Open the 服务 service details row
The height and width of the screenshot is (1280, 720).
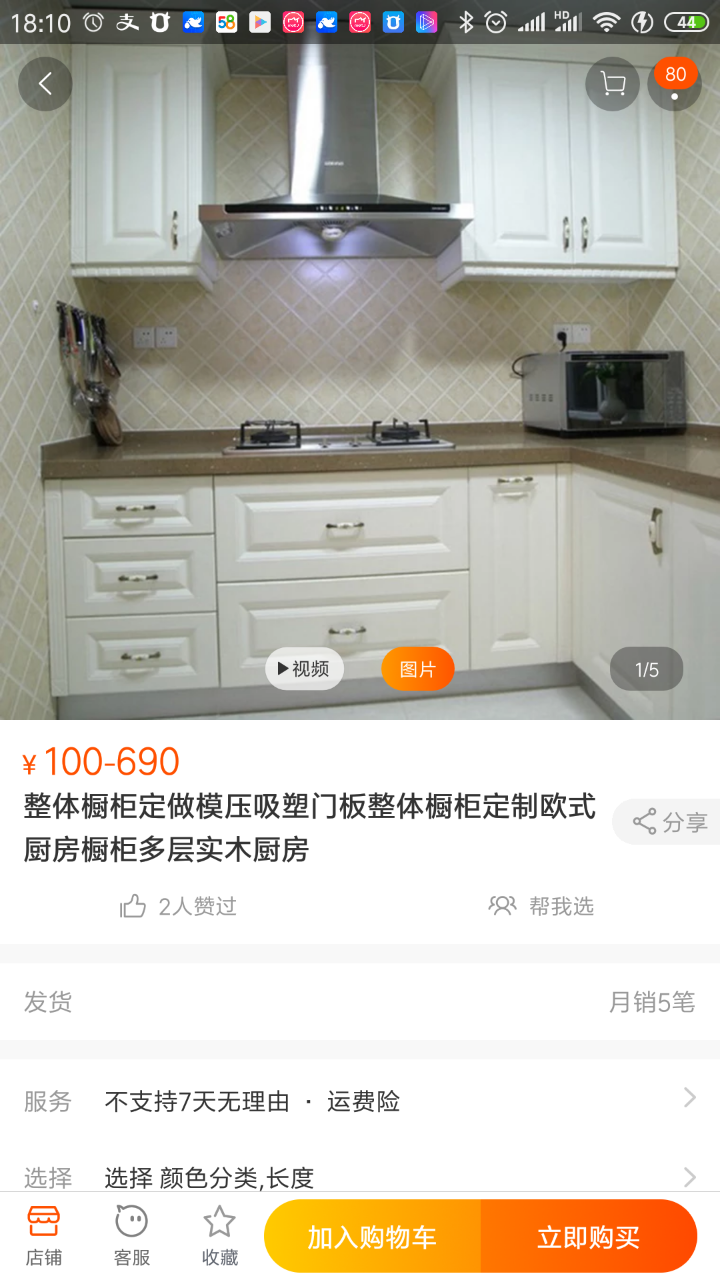360,1101
